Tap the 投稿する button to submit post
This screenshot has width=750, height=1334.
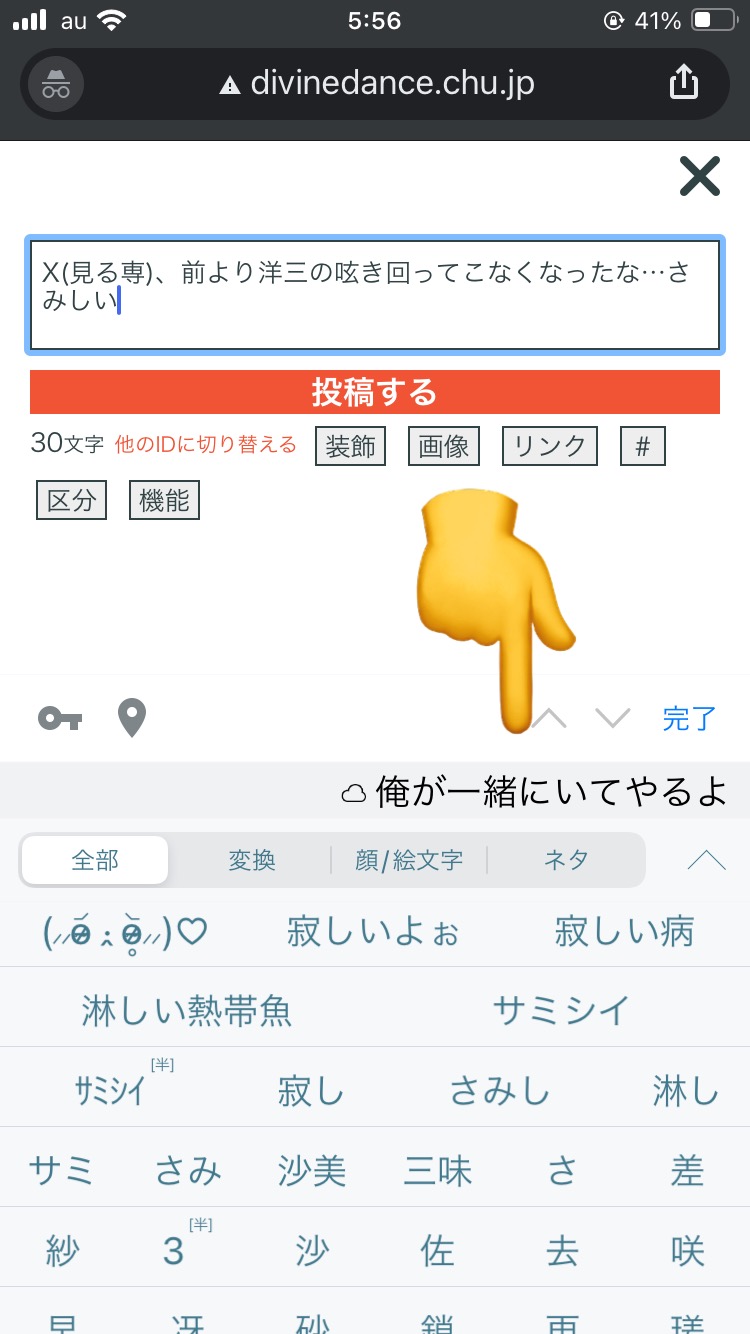coord(375,392)
